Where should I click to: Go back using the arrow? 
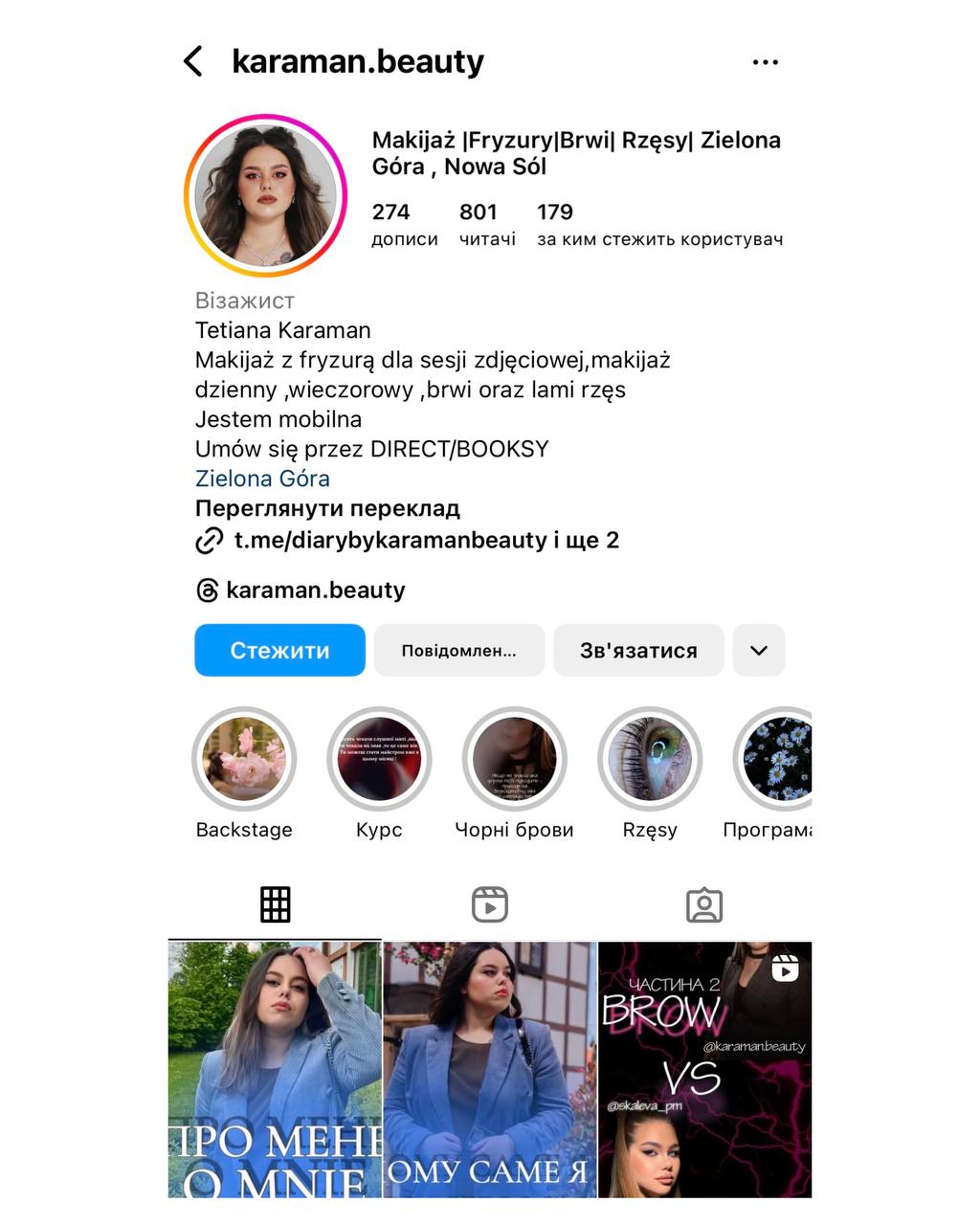(193, 61)
